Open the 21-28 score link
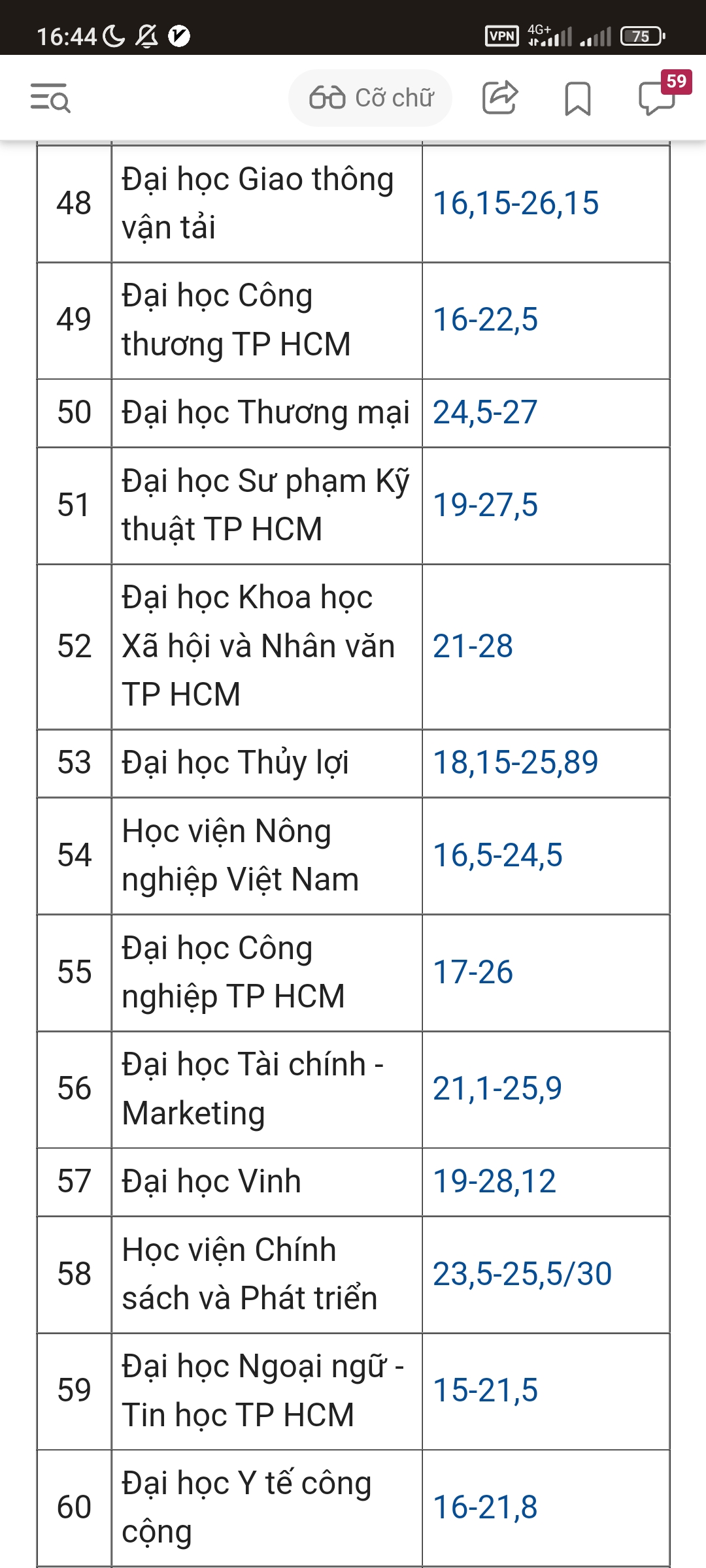The width and height of the screenshot is (706, 1568). (x=473, y=647)
